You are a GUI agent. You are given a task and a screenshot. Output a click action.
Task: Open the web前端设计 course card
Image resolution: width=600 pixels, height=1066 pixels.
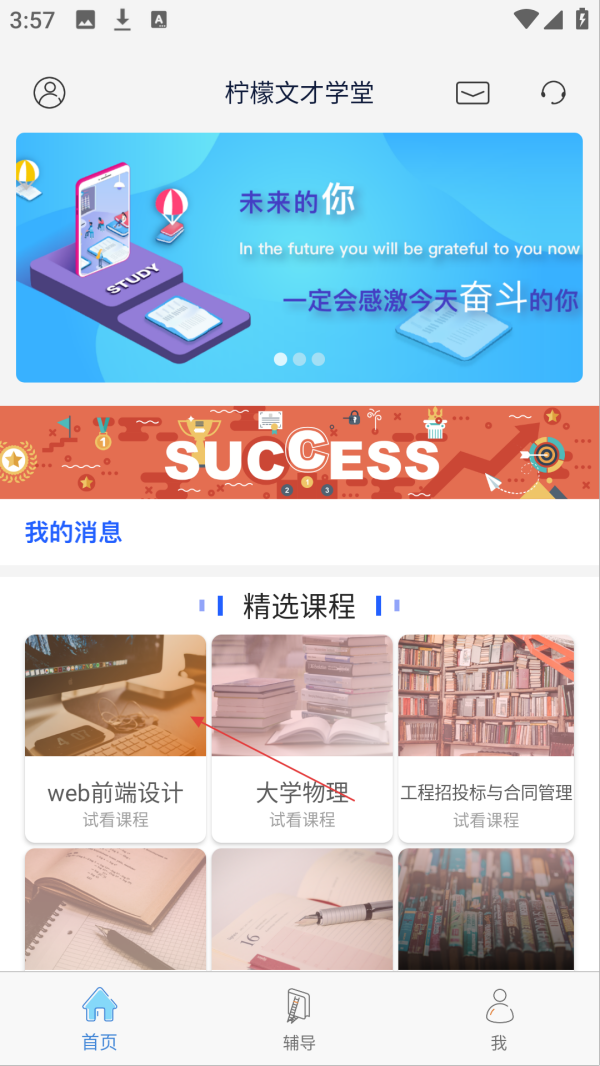[x=116, y=738]
